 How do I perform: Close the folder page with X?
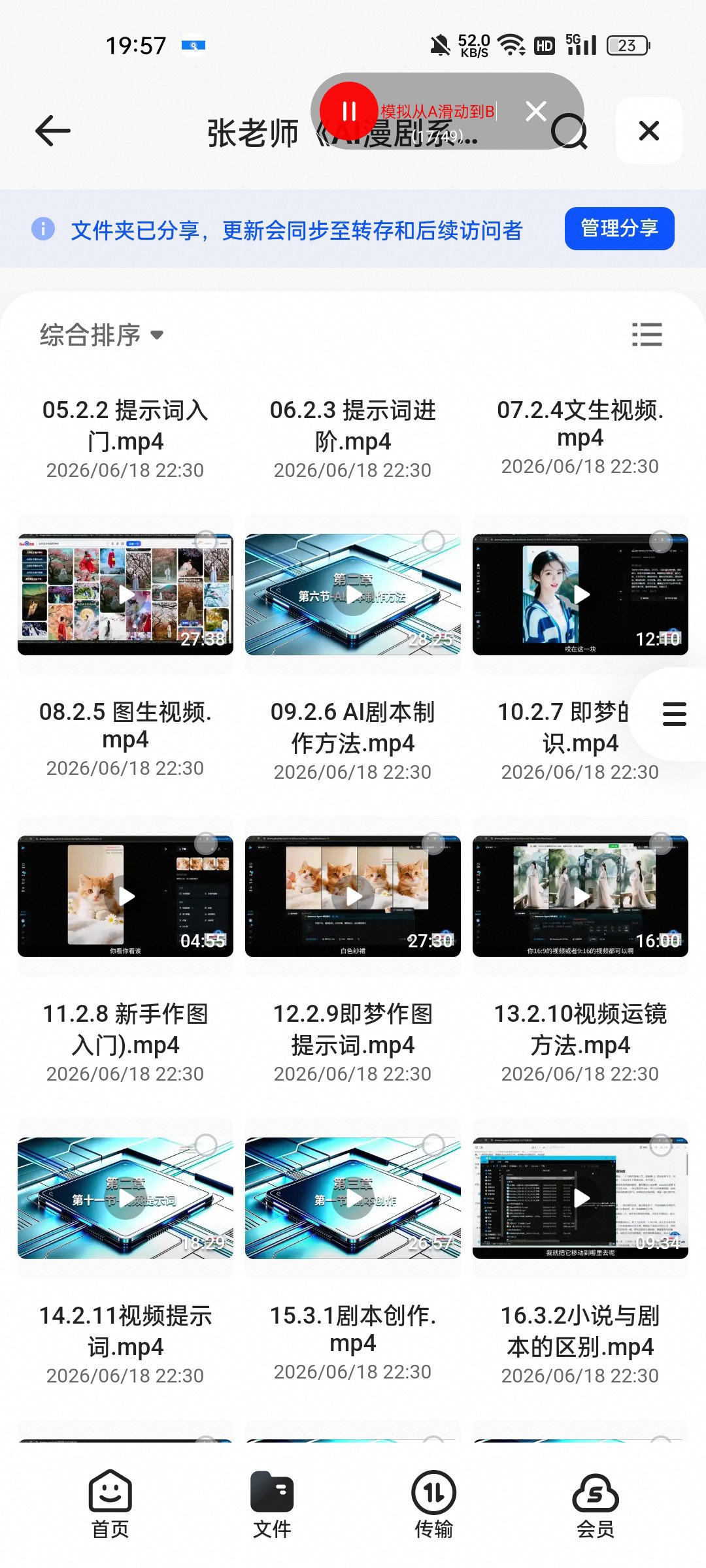649,131
